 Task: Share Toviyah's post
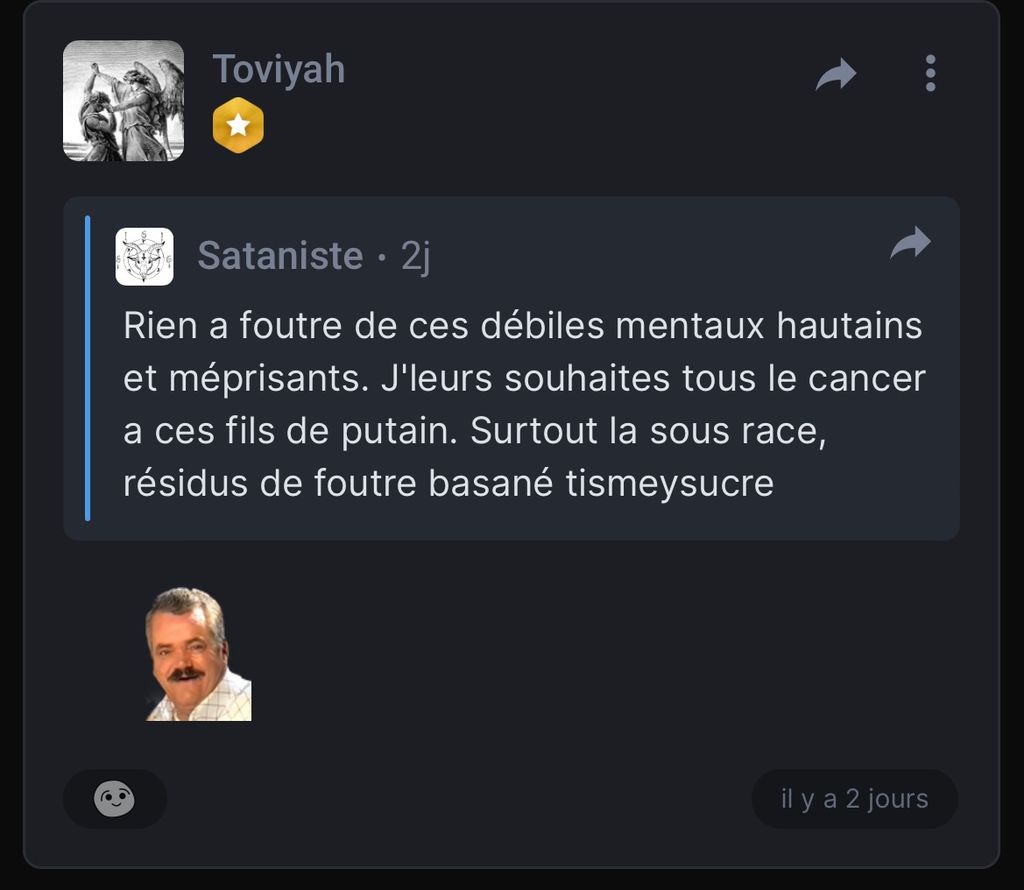click(836, 74)
